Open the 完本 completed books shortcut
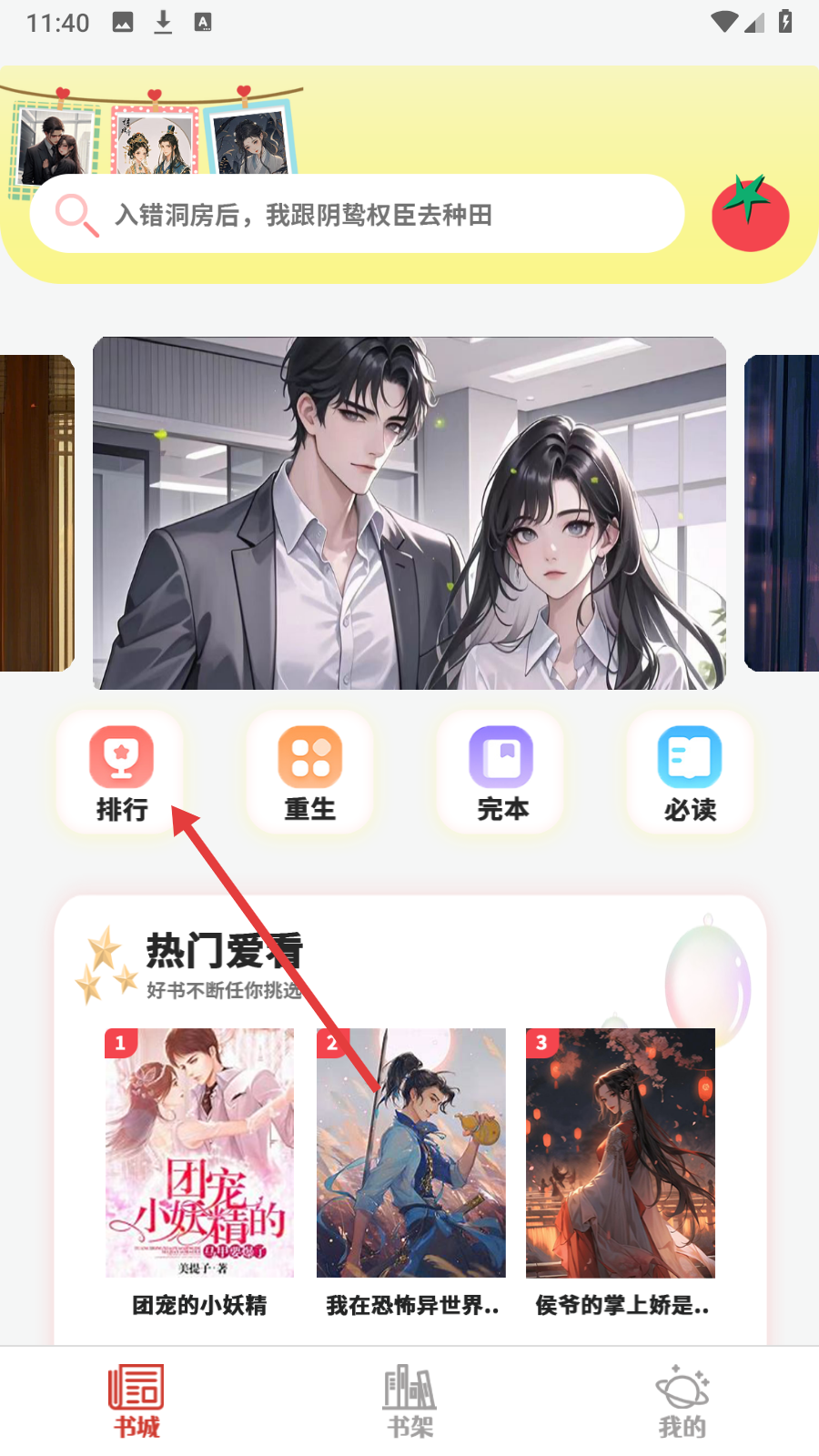The width and height of the screenshot is (819, 1456). (501, 773)
